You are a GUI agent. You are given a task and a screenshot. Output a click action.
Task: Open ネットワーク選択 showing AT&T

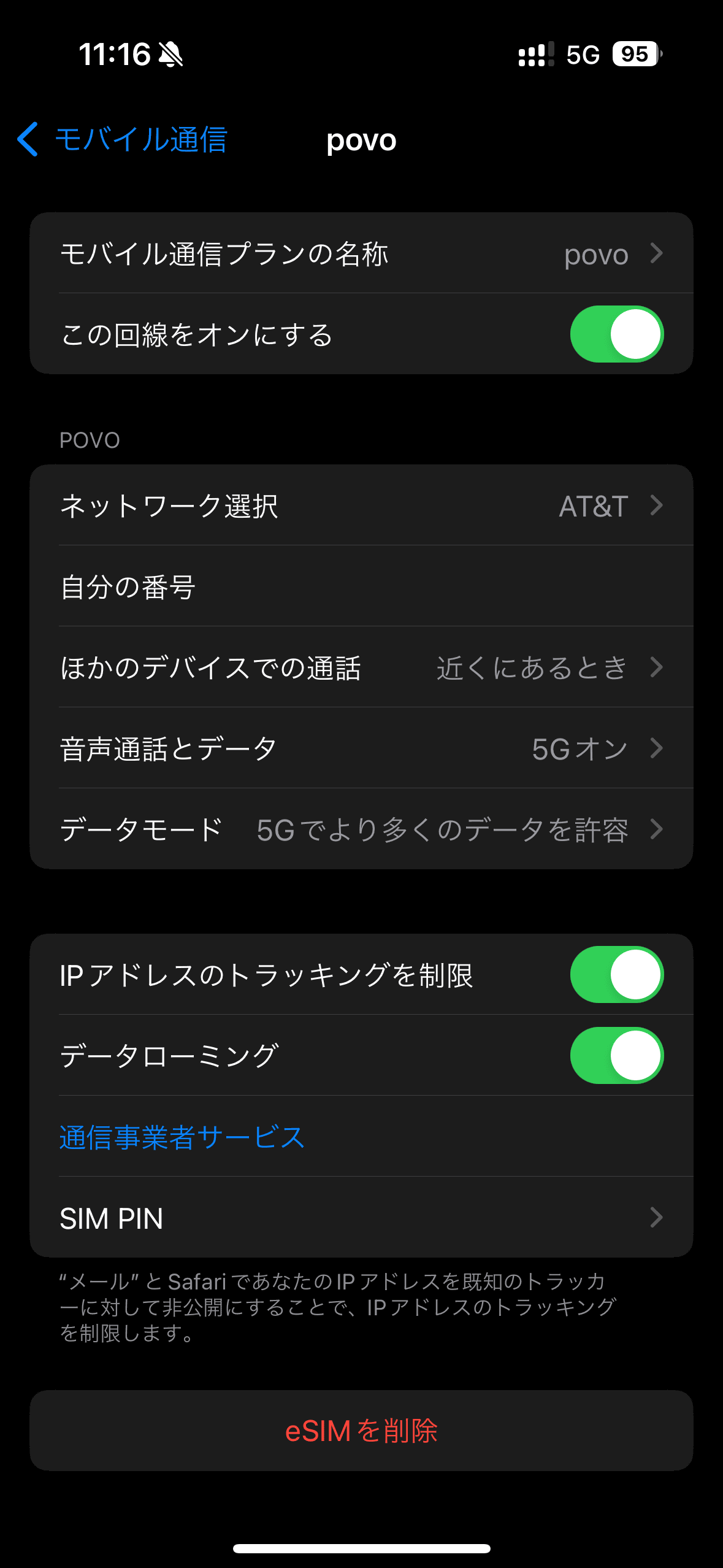click(x=361, y=506)
